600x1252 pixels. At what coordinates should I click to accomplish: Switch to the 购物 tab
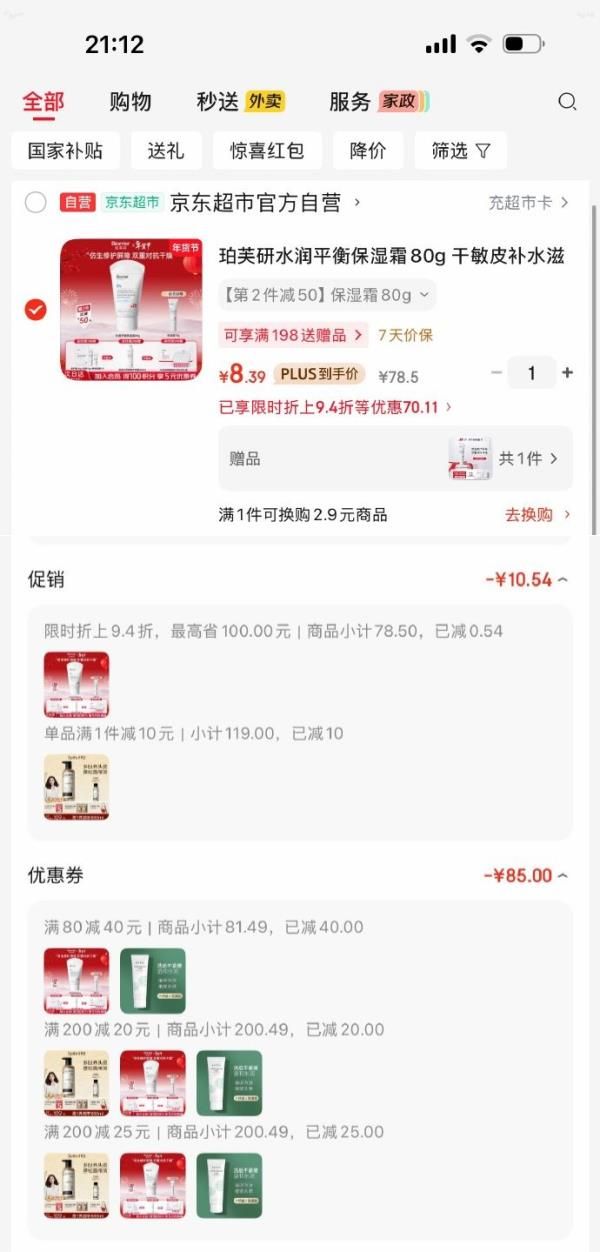point(130,101)
